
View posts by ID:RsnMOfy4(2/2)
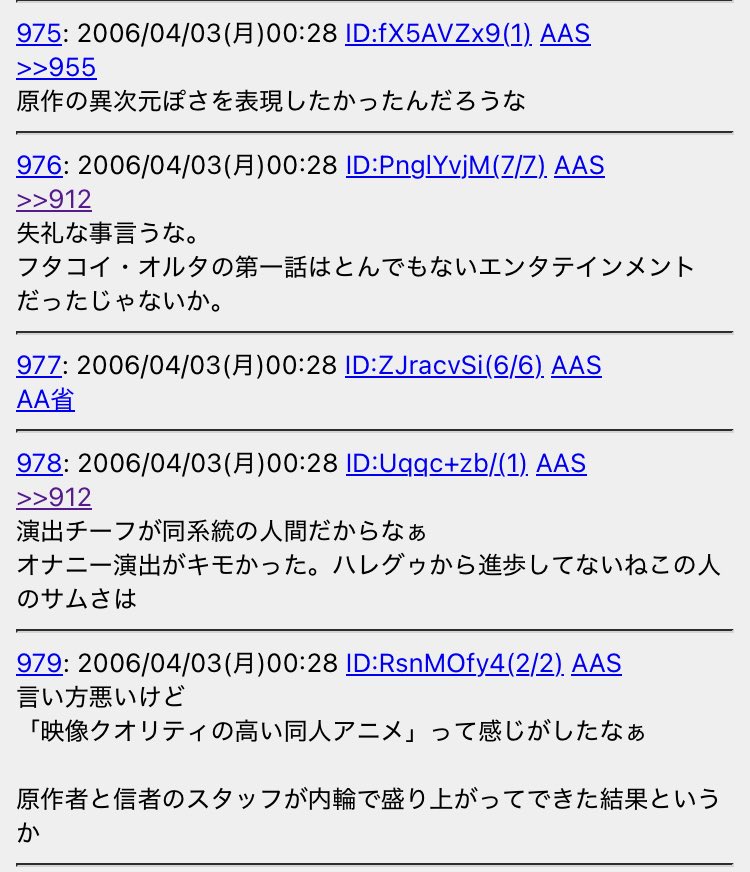(x=454, y=663)
